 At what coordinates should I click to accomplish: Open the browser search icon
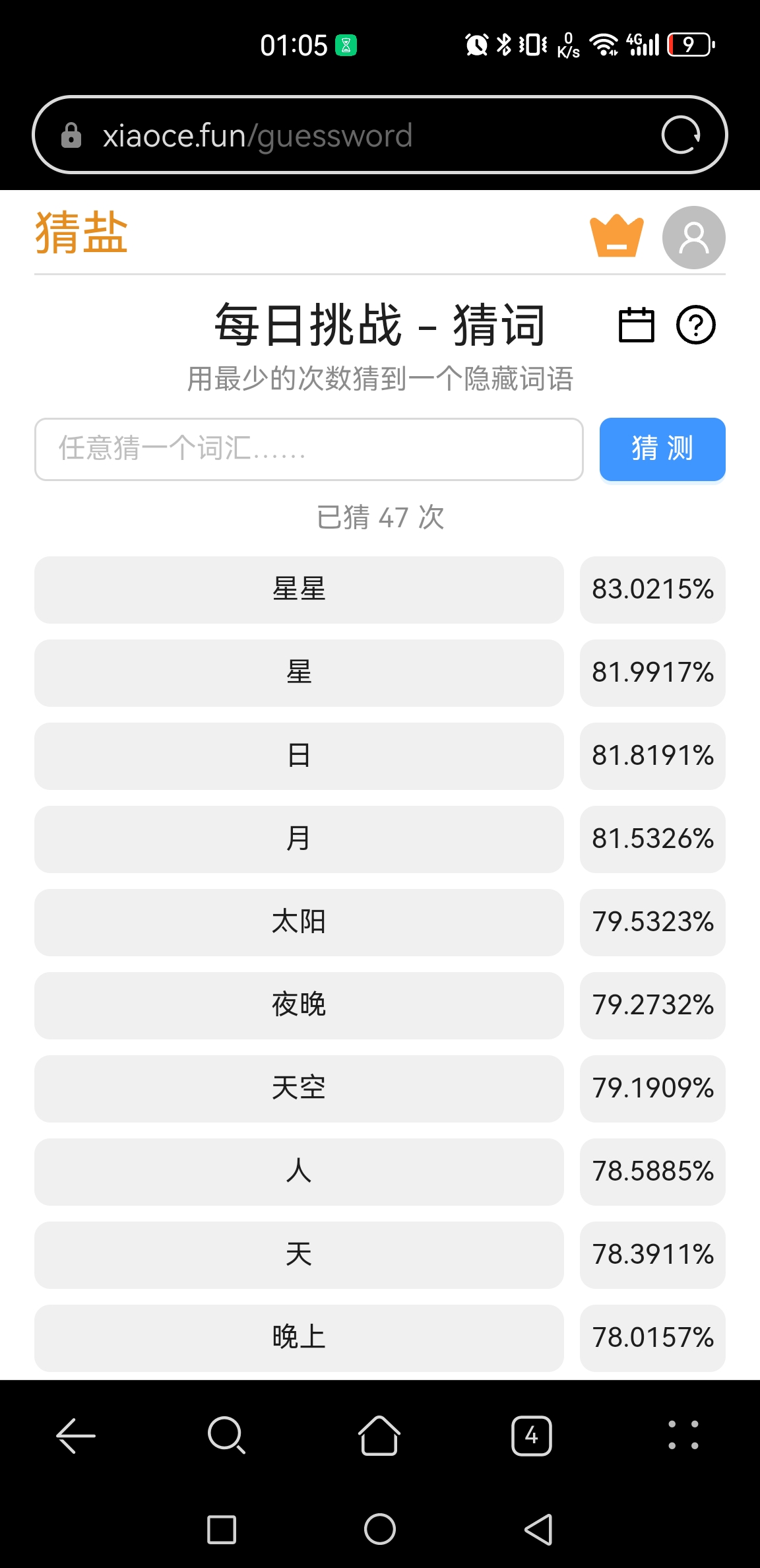click(x=227, y=1435)
